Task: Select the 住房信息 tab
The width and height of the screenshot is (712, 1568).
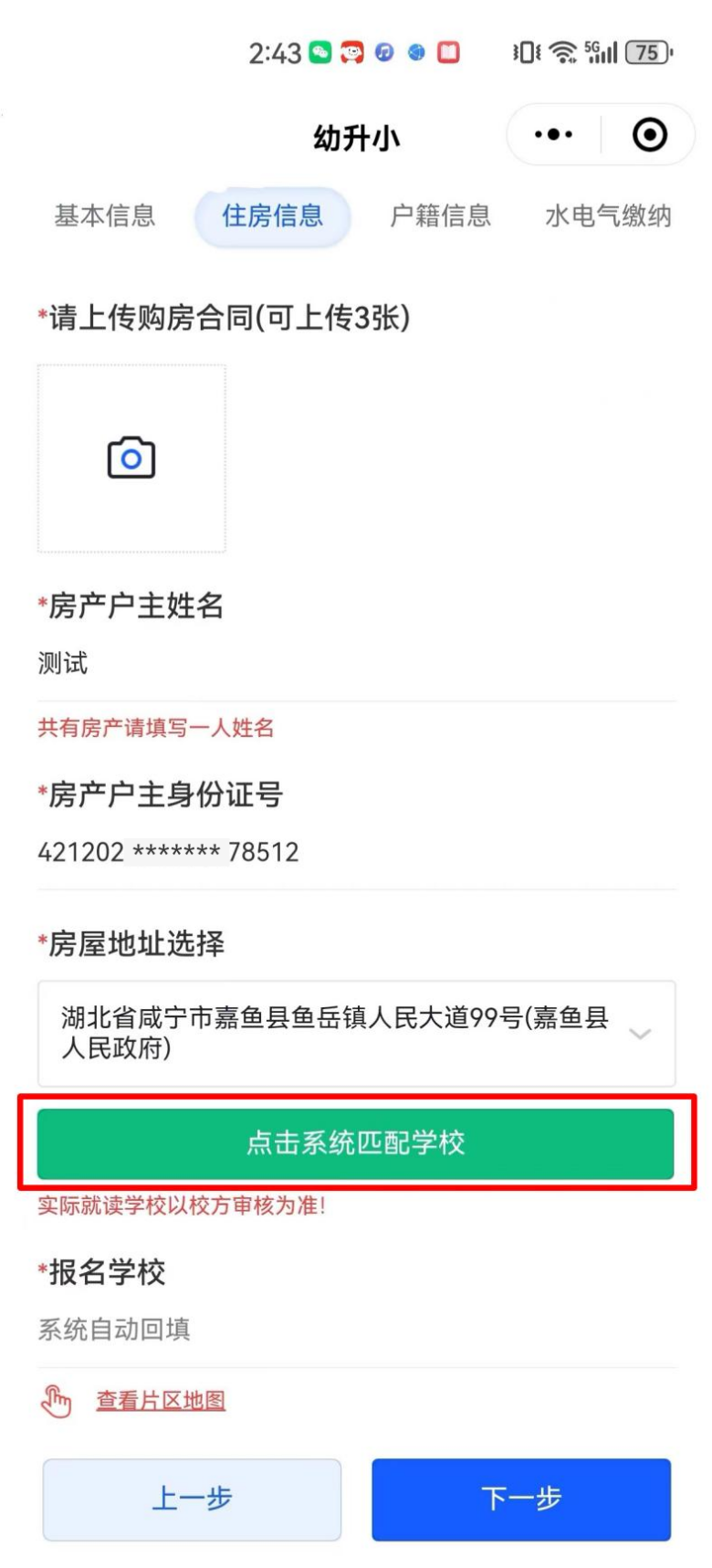Action: point(272,216)
